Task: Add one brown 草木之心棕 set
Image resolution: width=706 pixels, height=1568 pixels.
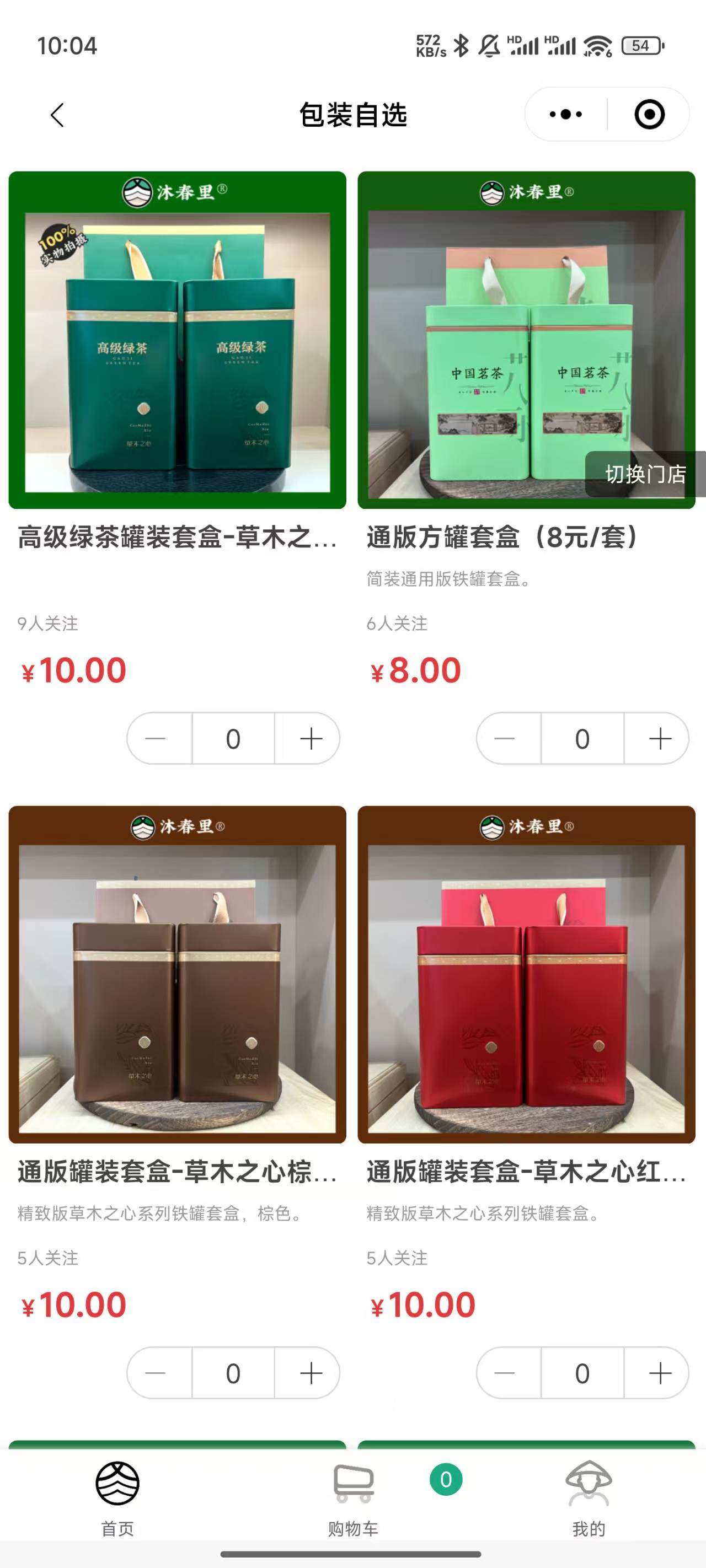Action: [311, 1373]
